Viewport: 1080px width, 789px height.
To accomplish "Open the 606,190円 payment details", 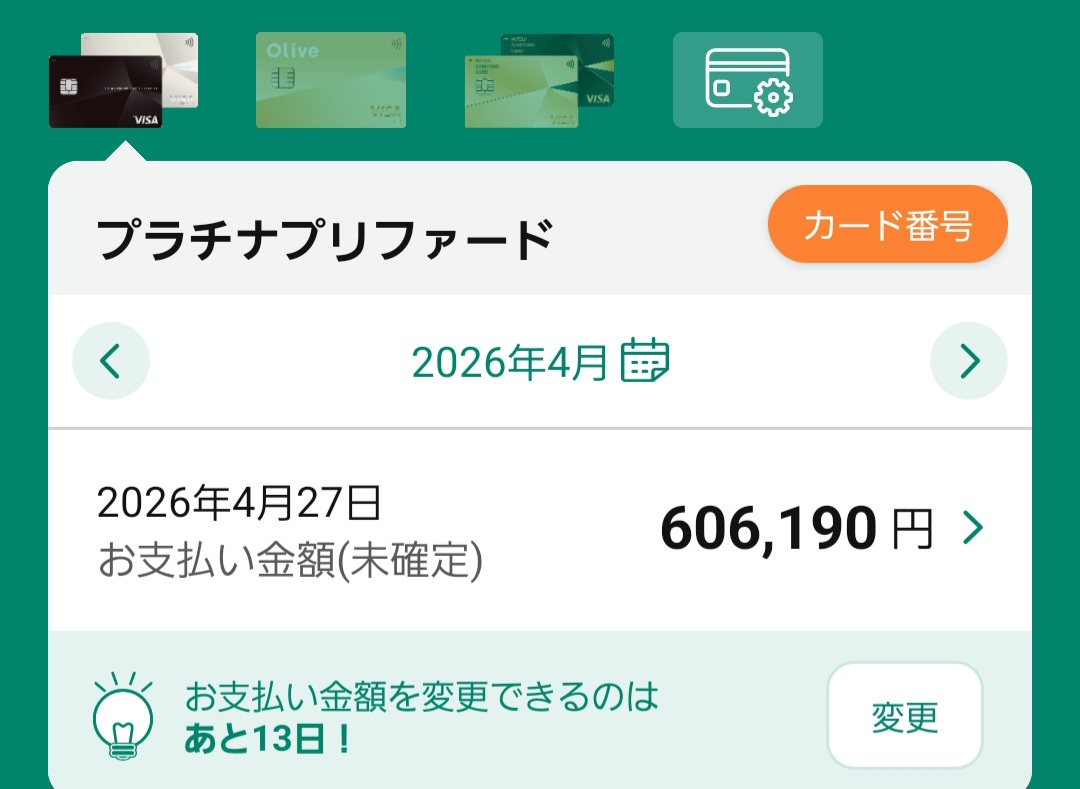I will (x=820, y=528).
